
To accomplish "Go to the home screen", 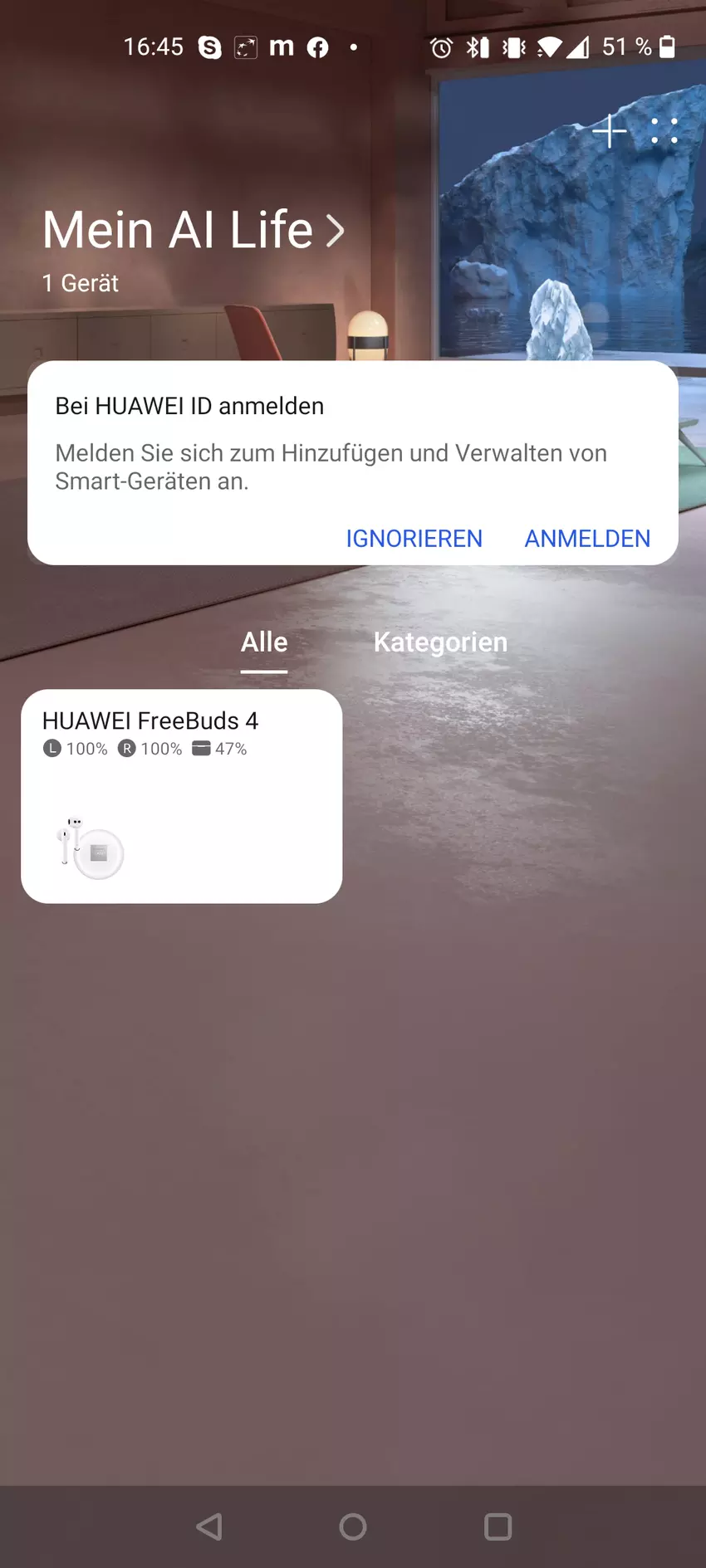I will tap(353, 1526).
